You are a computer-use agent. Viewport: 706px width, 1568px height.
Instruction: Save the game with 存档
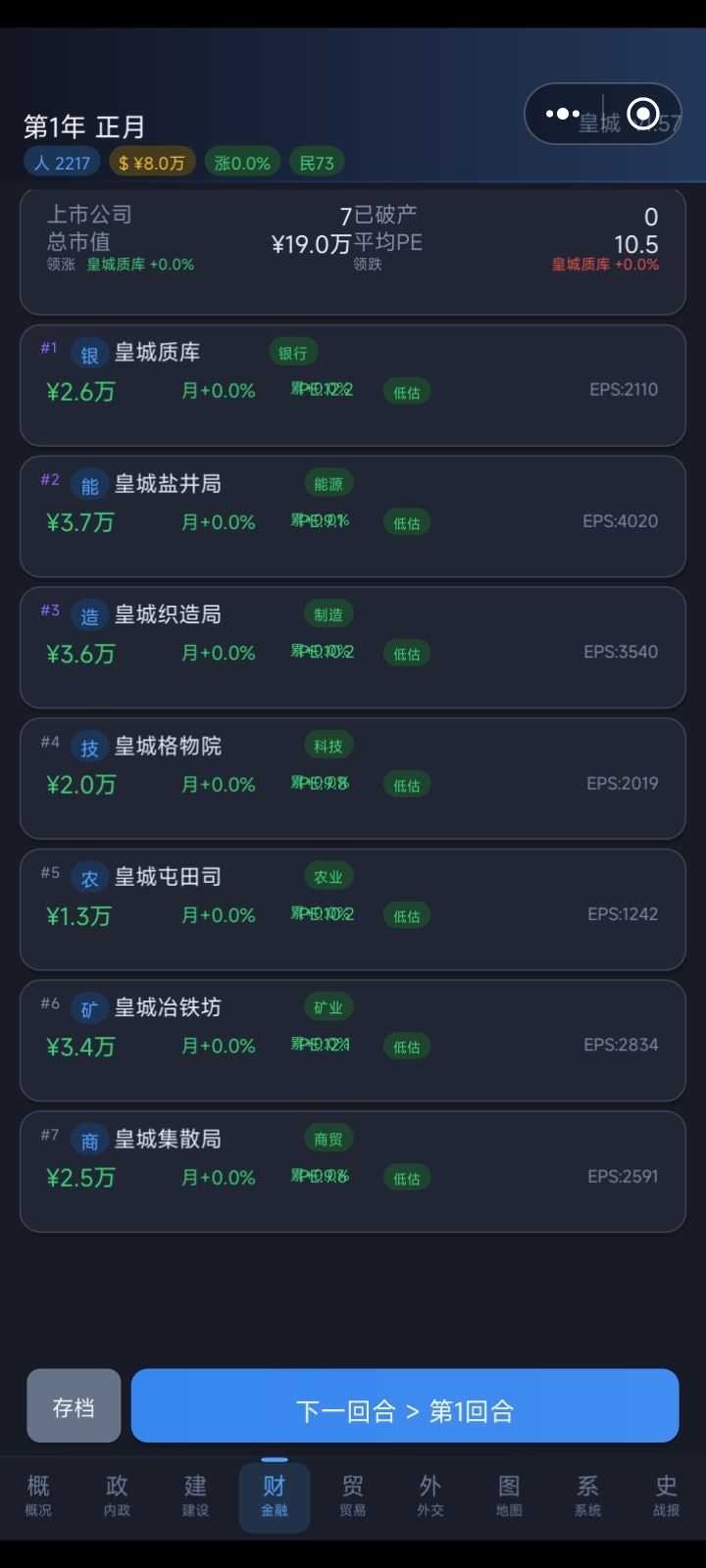74,1406
